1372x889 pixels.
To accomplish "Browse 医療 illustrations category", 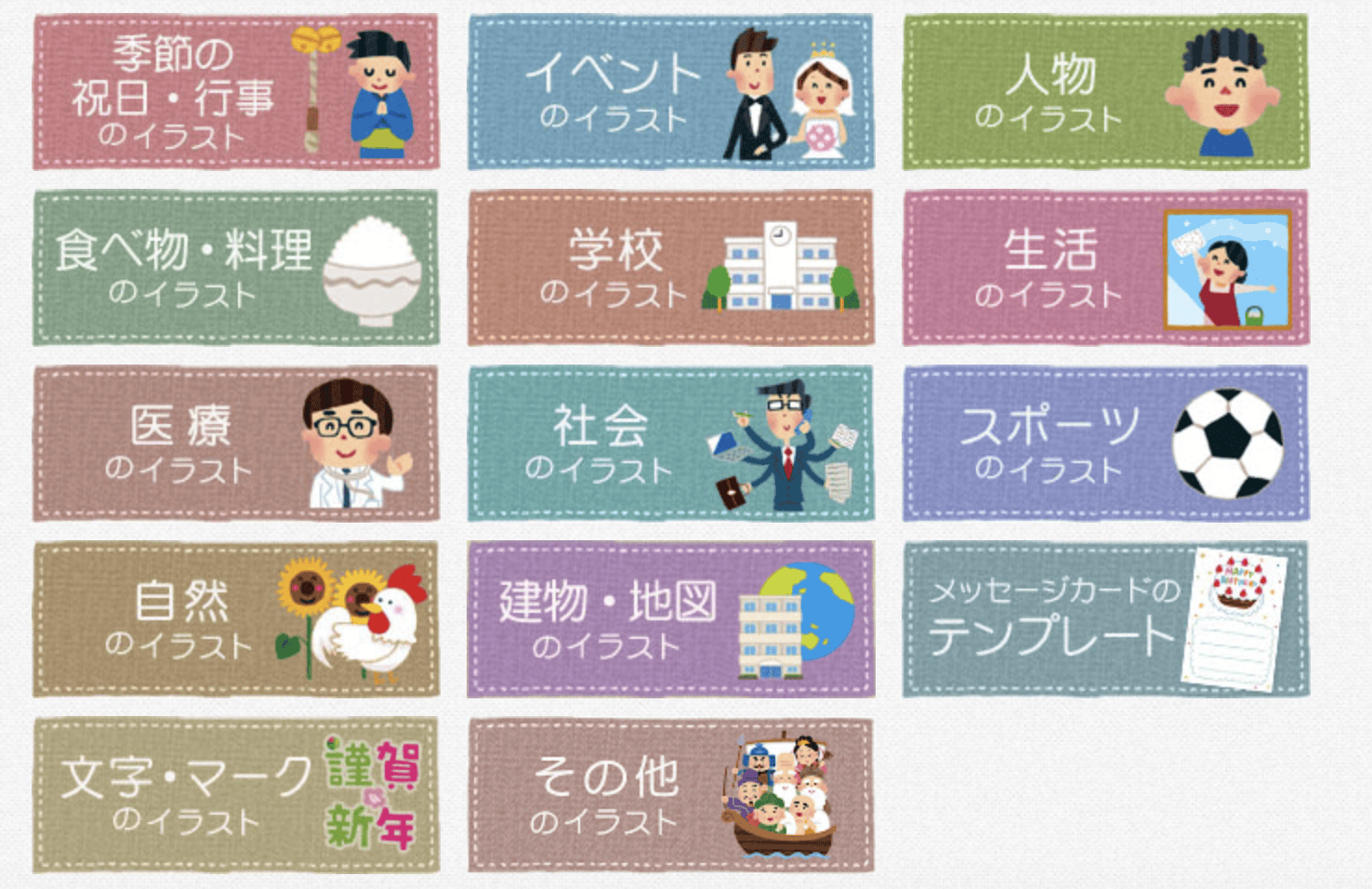I will coord(235,444).
